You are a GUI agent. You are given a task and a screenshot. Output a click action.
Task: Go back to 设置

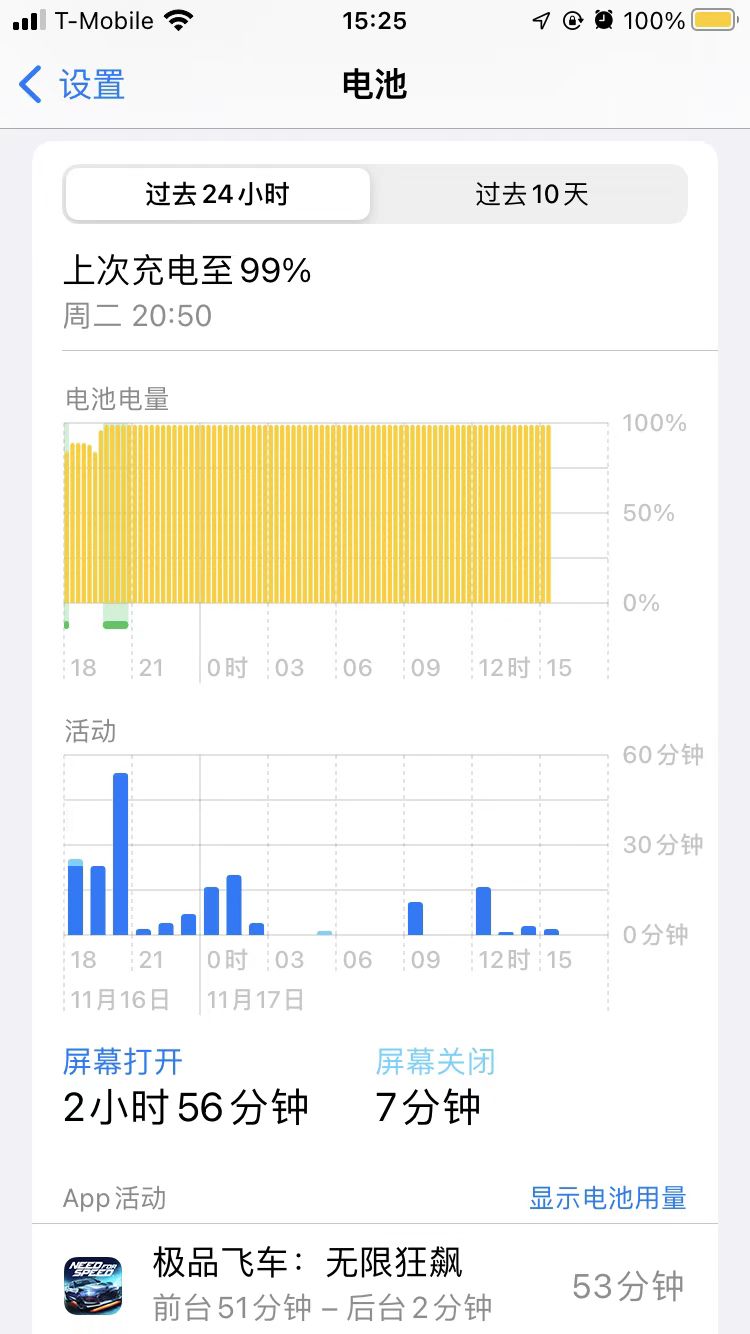(x=72, y=85)
